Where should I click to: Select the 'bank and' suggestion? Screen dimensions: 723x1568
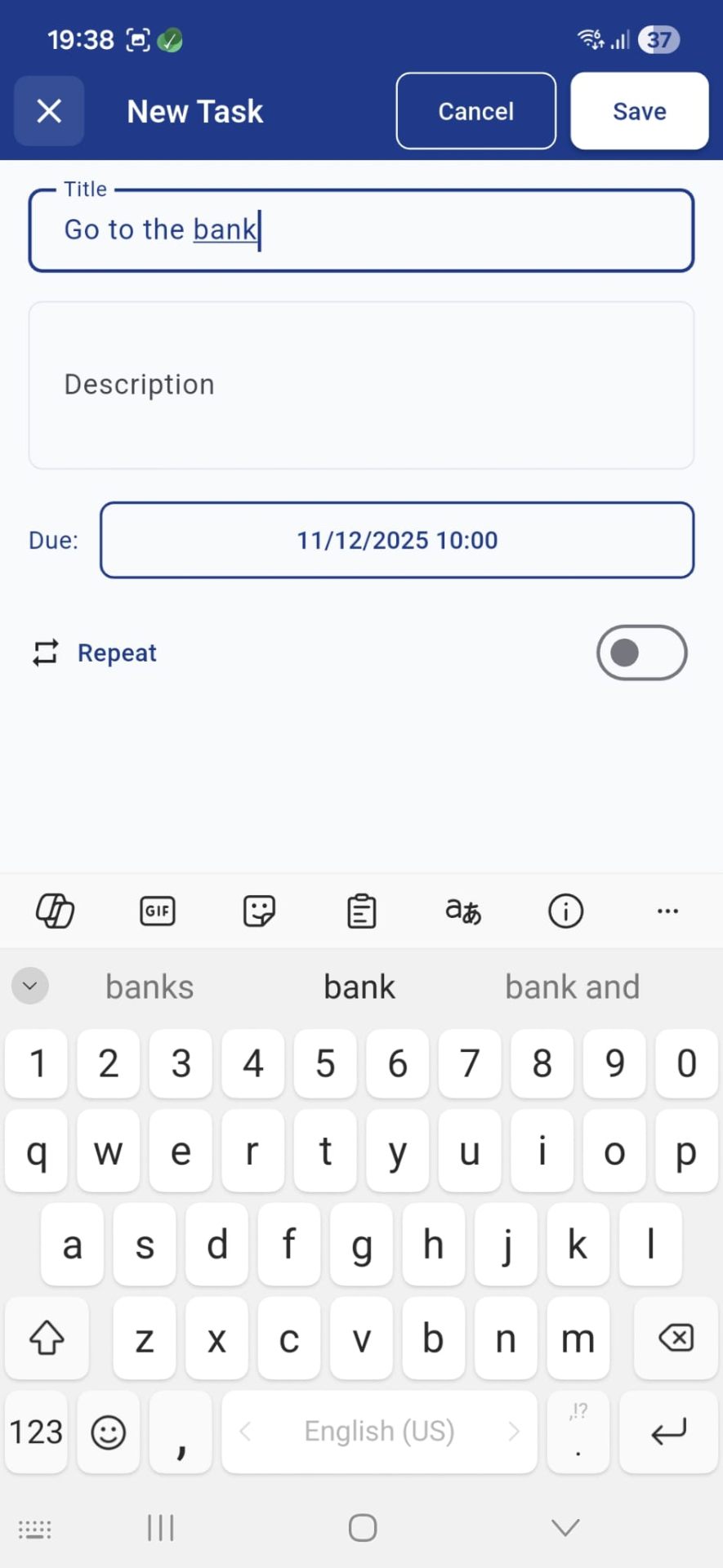click(572, 986)
